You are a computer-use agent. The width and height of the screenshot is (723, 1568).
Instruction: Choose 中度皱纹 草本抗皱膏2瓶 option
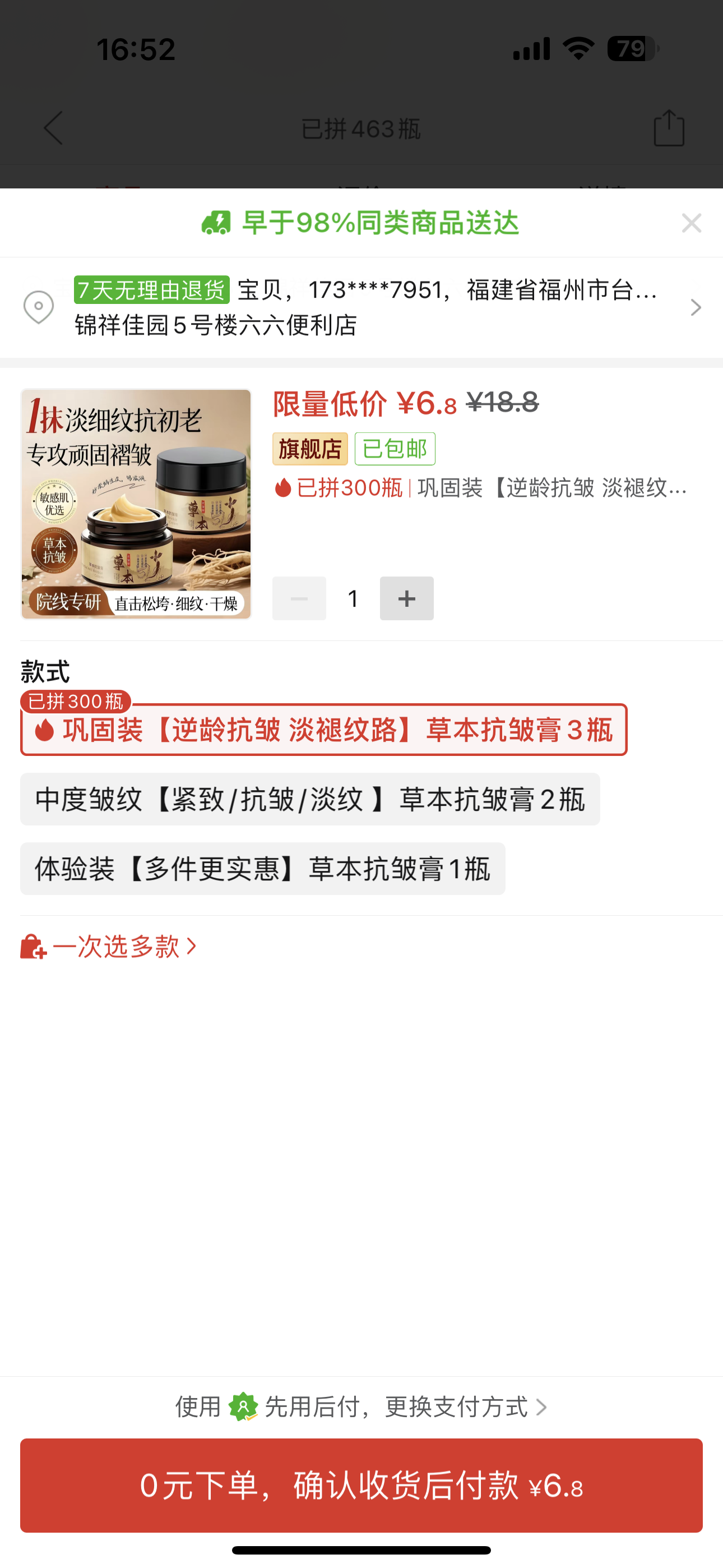coord(310,799)
